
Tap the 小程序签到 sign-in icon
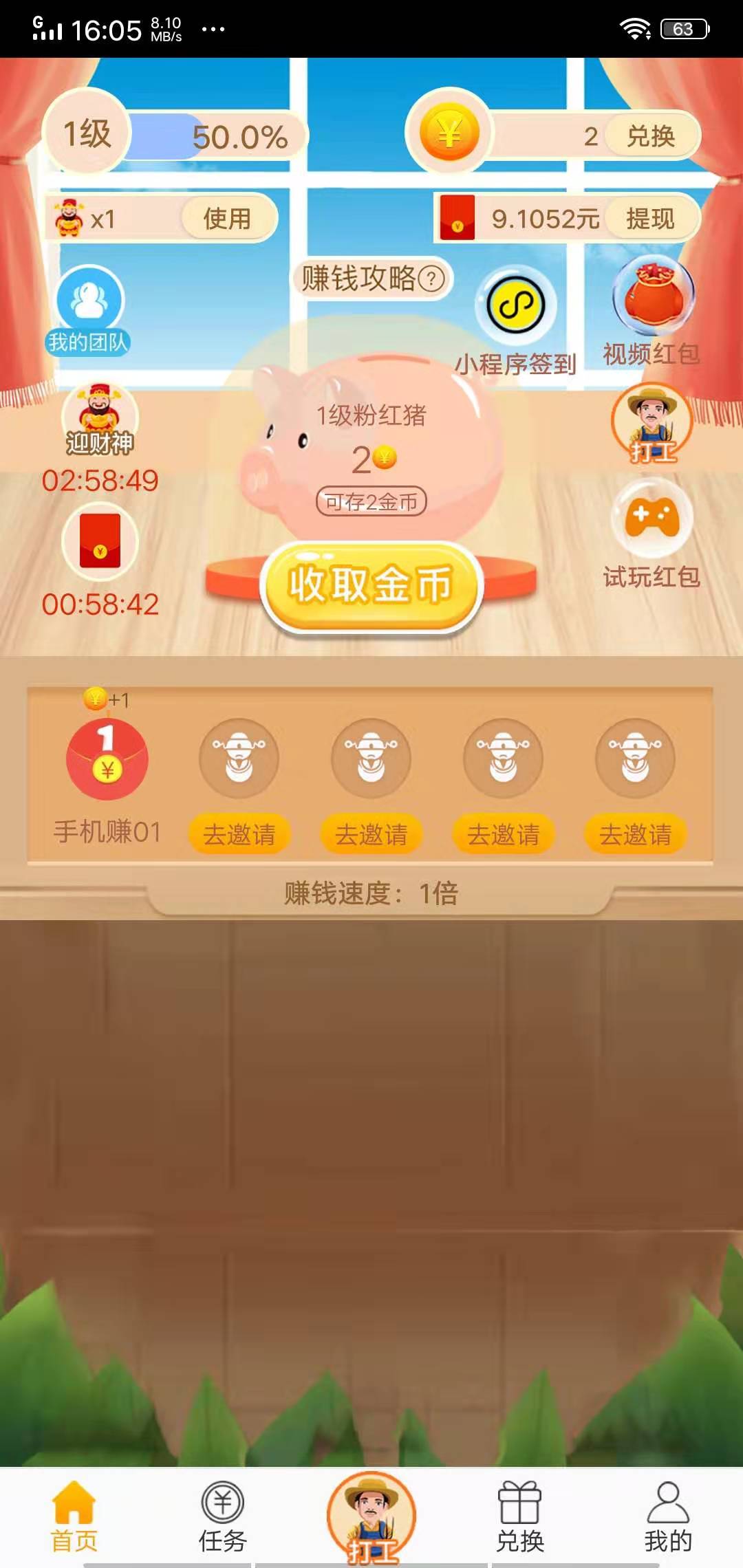tap(516, 304)
